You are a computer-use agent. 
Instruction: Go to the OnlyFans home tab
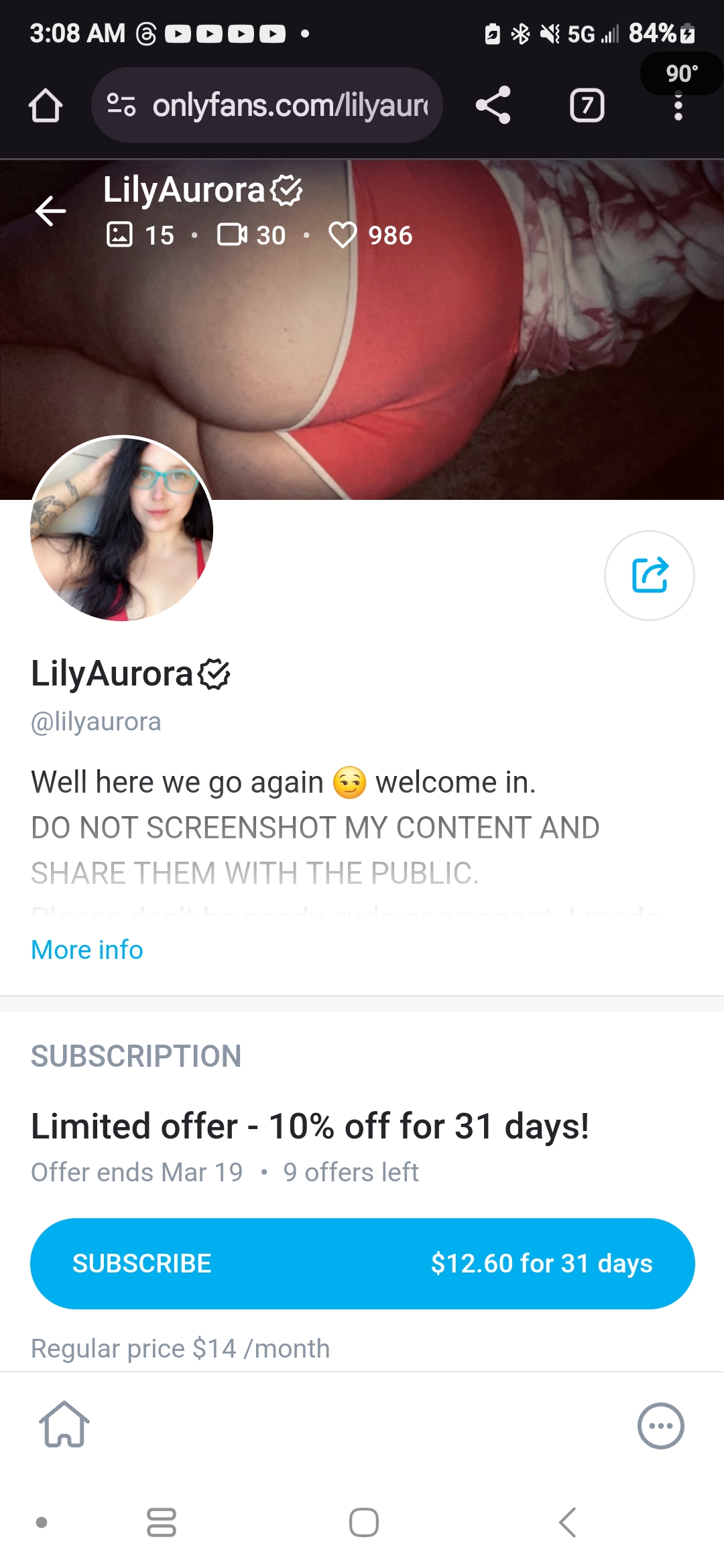64,1425
